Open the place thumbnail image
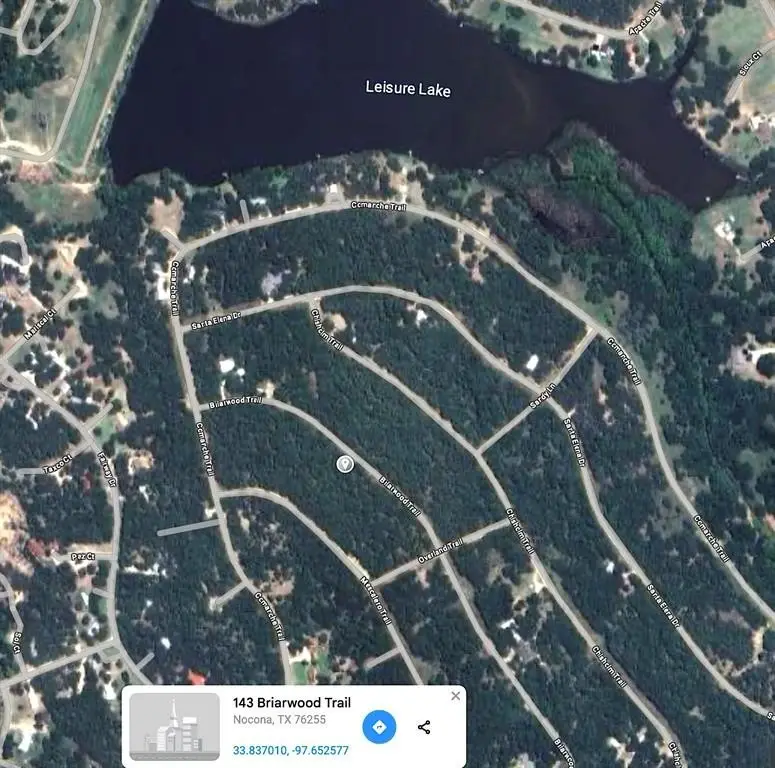The image size is (775, 768). point(175,727)
